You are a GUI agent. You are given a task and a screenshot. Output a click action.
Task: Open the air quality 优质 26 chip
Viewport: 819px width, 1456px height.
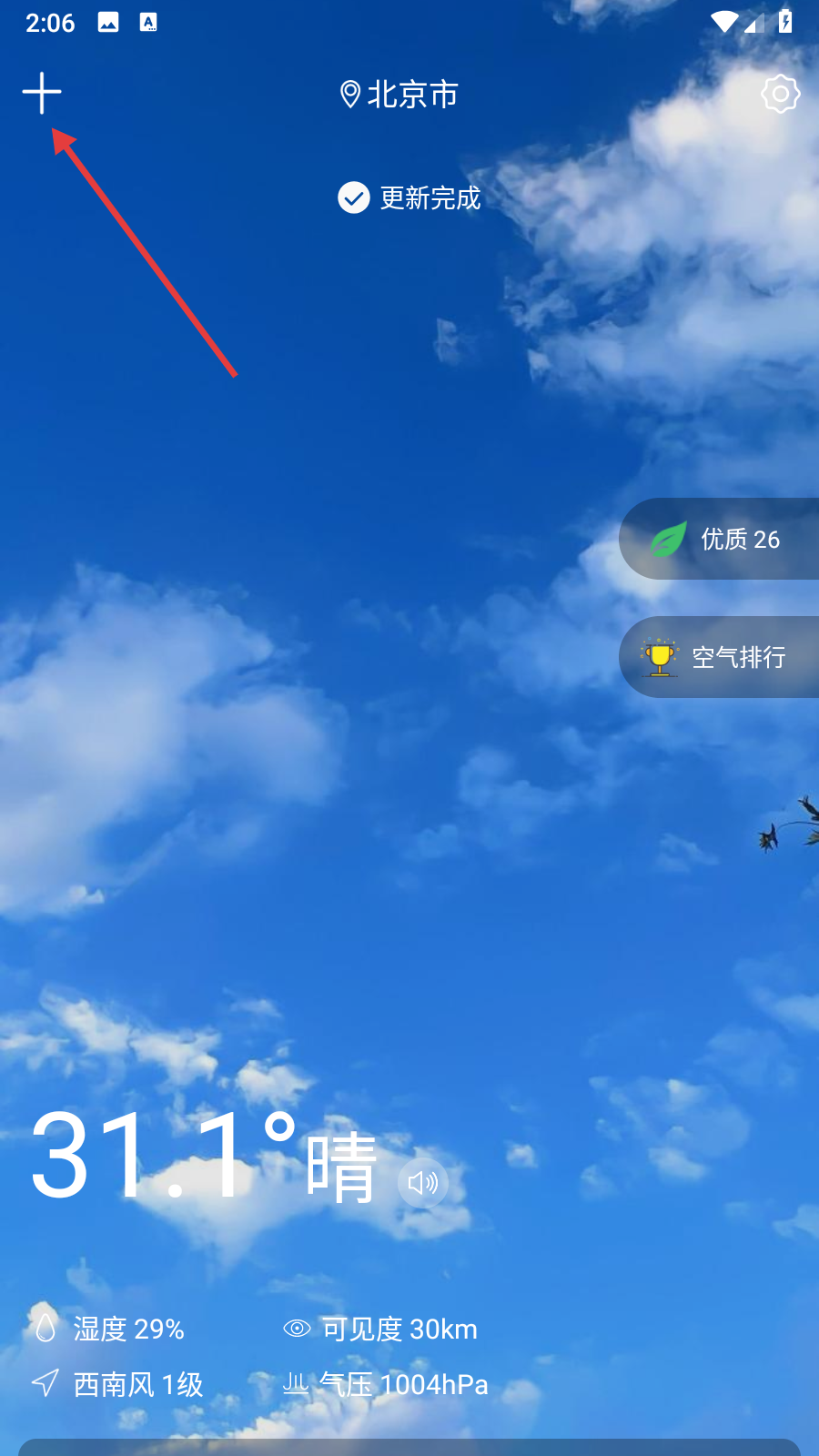tap(721, 539)
